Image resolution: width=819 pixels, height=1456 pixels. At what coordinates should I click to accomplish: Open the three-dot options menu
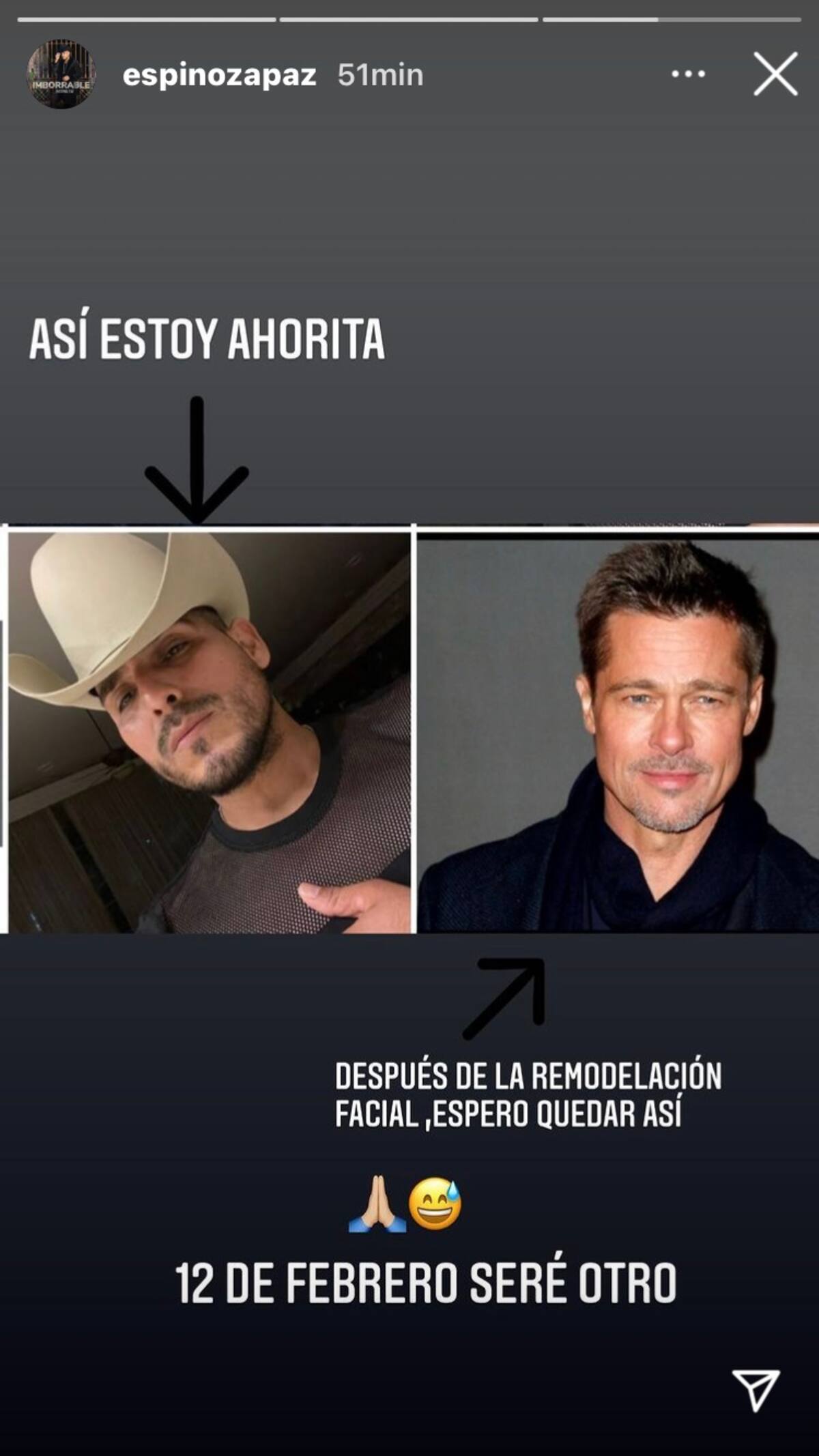tap(688, 74)
